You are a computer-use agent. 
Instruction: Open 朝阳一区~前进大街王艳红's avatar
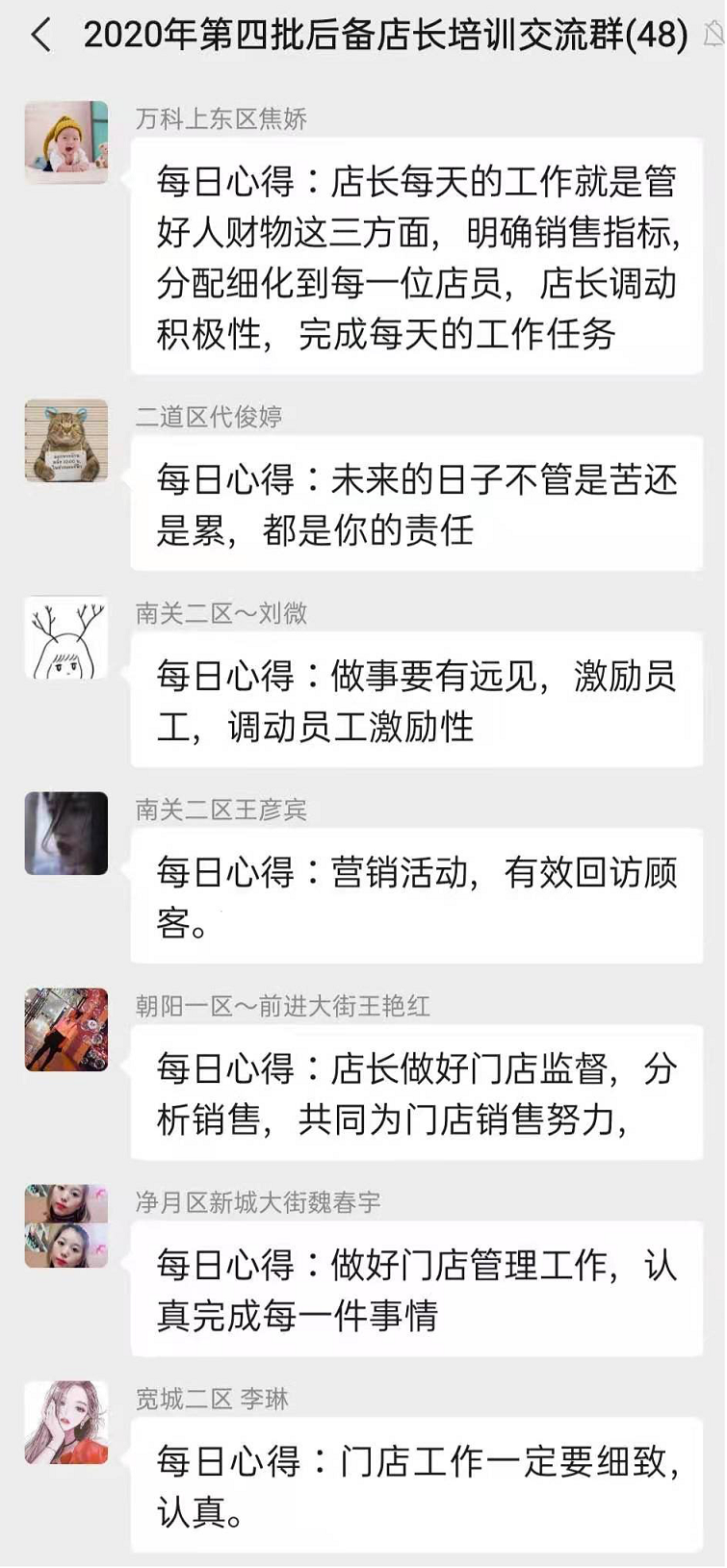[66, 1030]
